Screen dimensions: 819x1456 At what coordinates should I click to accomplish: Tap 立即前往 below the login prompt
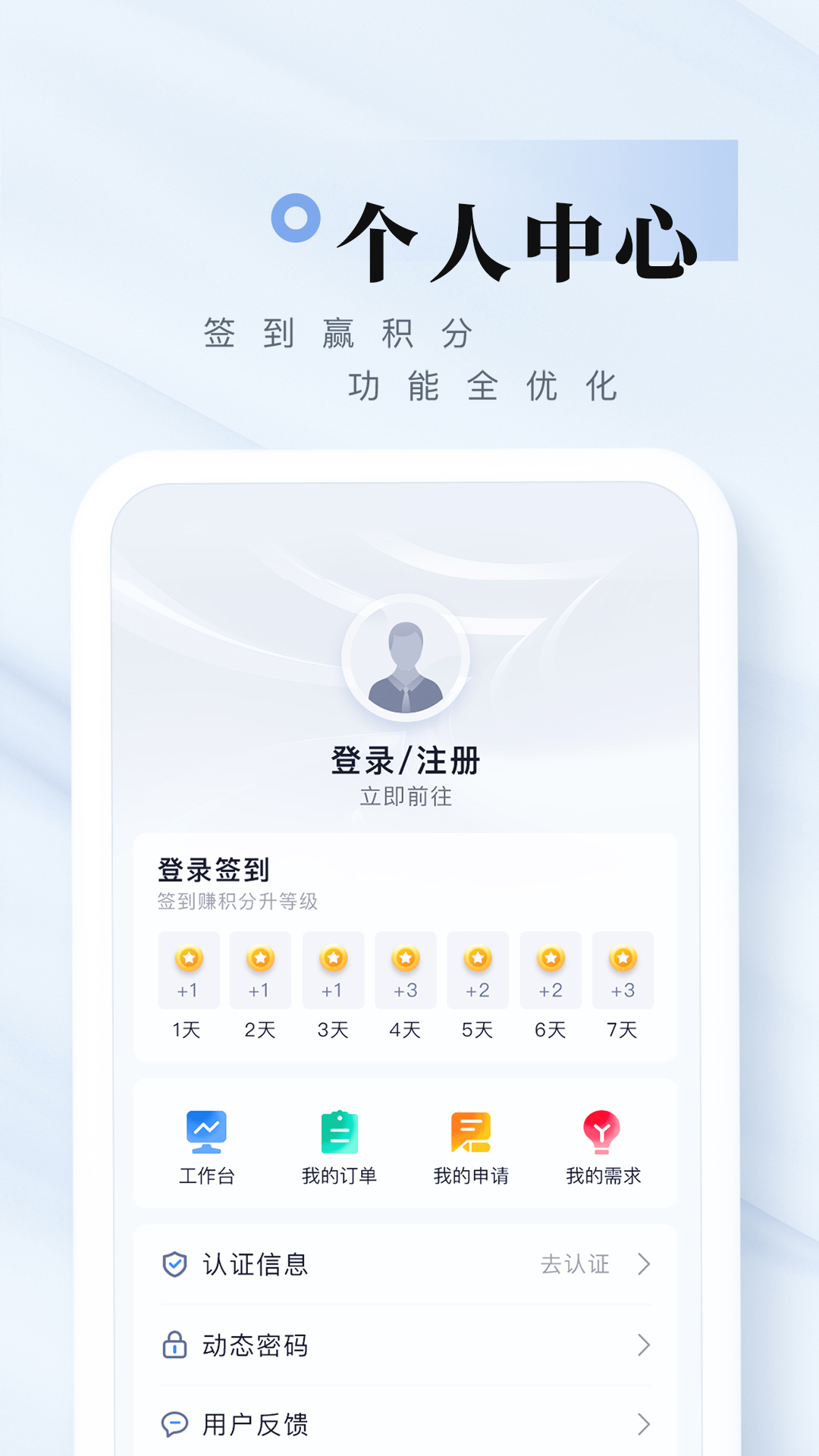[406, 796]
